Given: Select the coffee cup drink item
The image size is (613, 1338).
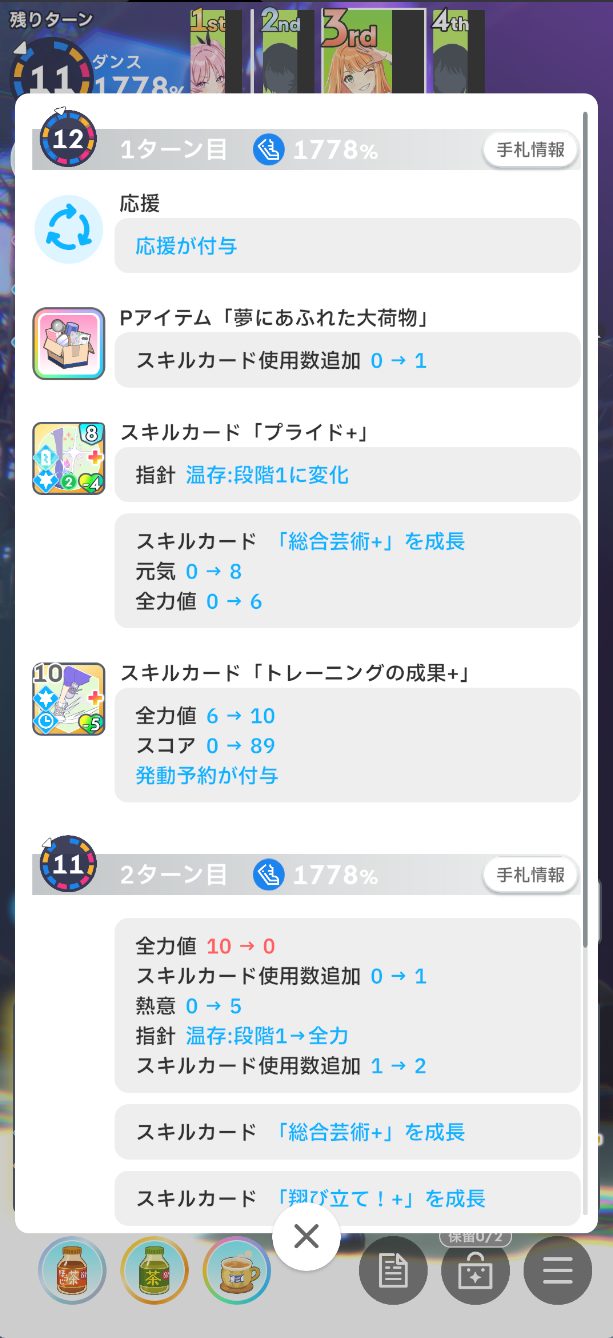Looking at the screenshot, I should pyautogui.click(x=236, y=1270).
